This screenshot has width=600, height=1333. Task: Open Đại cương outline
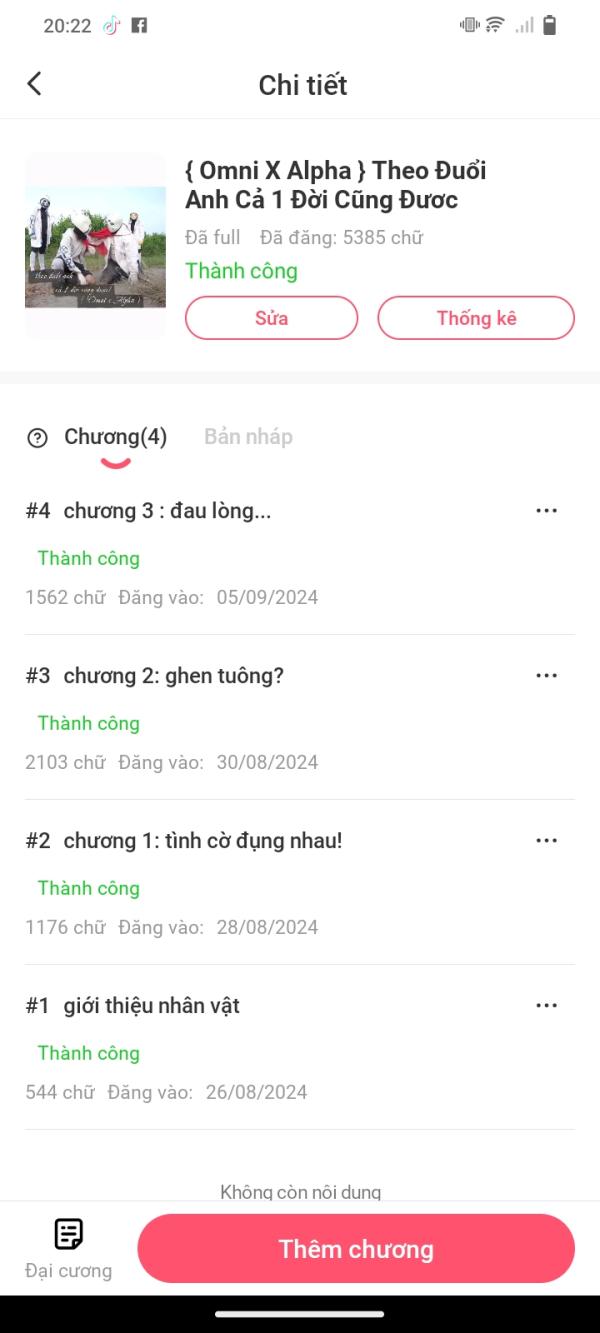[x=68, y=1248]
